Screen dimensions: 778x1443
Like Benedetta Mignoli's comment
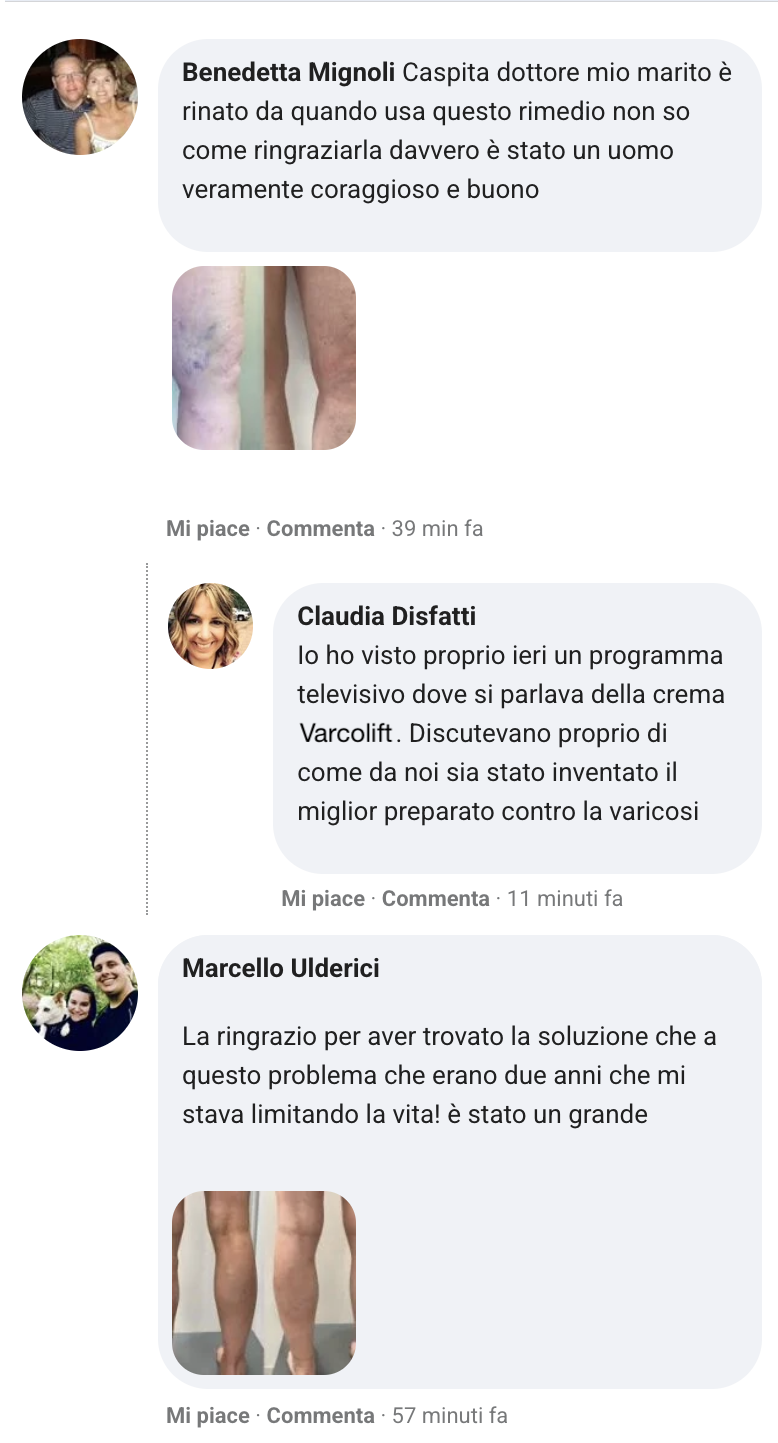207,529
